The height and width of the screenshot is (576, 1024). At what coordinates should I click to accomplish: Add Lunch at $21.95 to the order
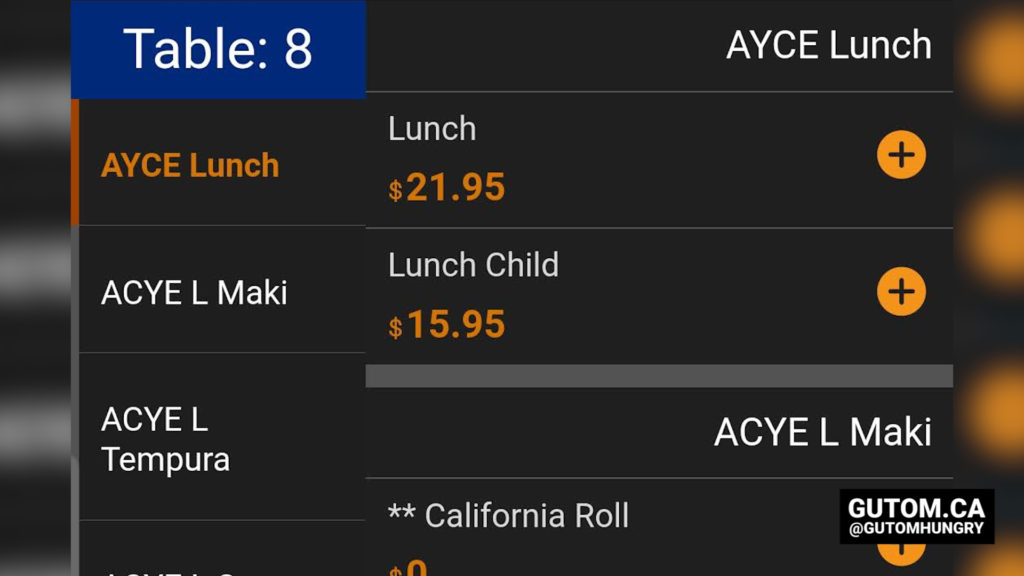[x=901, y=155]
